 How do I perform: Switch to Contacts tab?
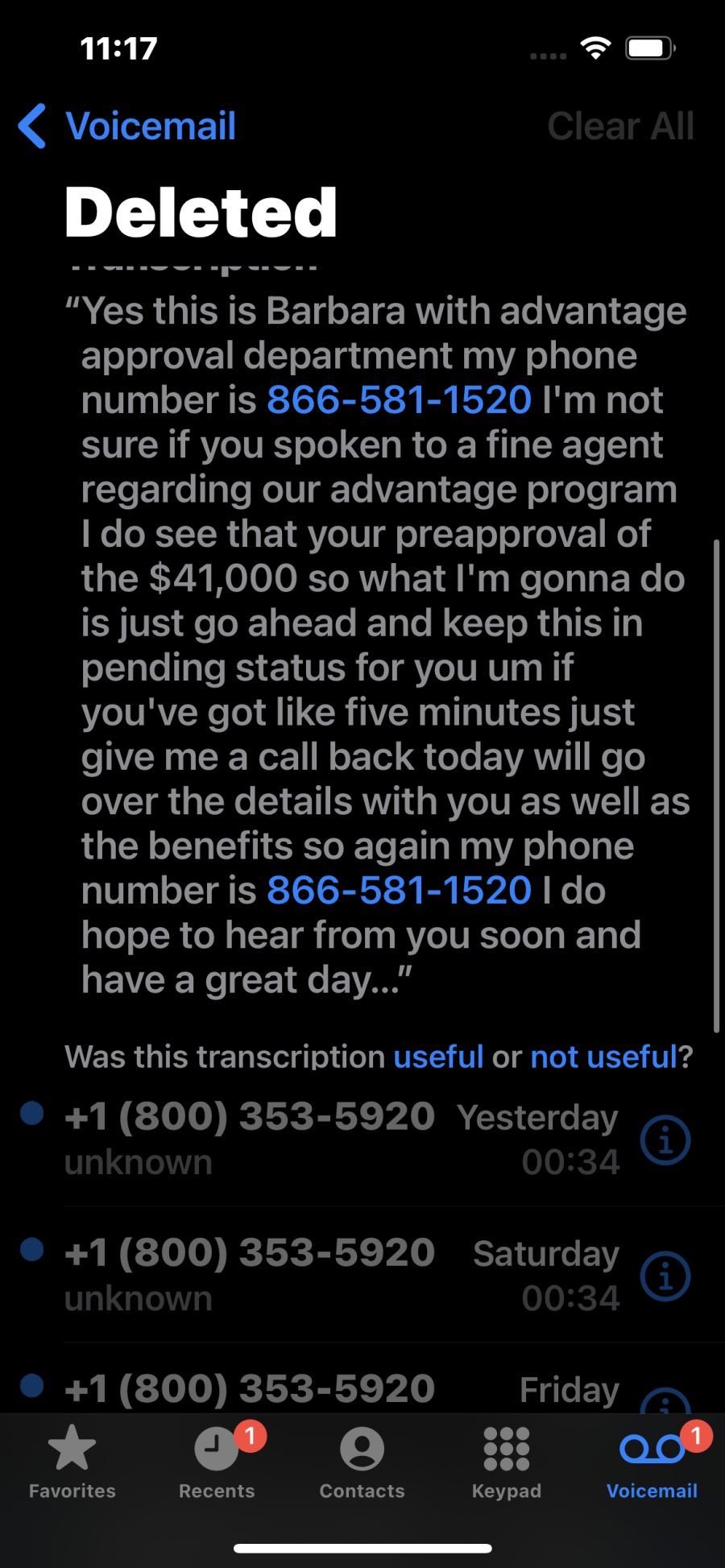click(362, 1462)
